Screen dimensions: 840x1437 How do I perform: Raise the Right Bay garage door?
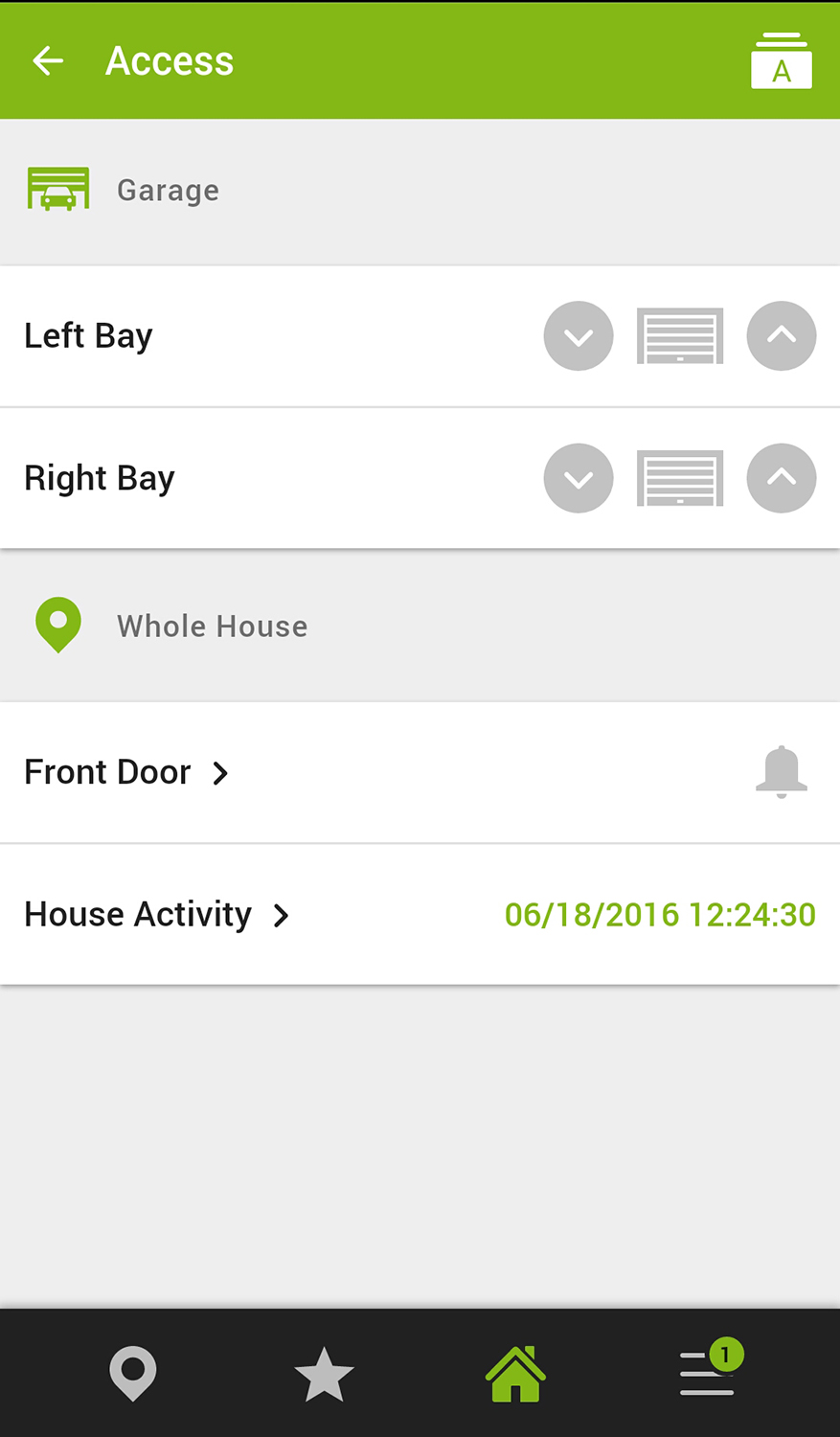pyautogui.click(x=782, y=478)
